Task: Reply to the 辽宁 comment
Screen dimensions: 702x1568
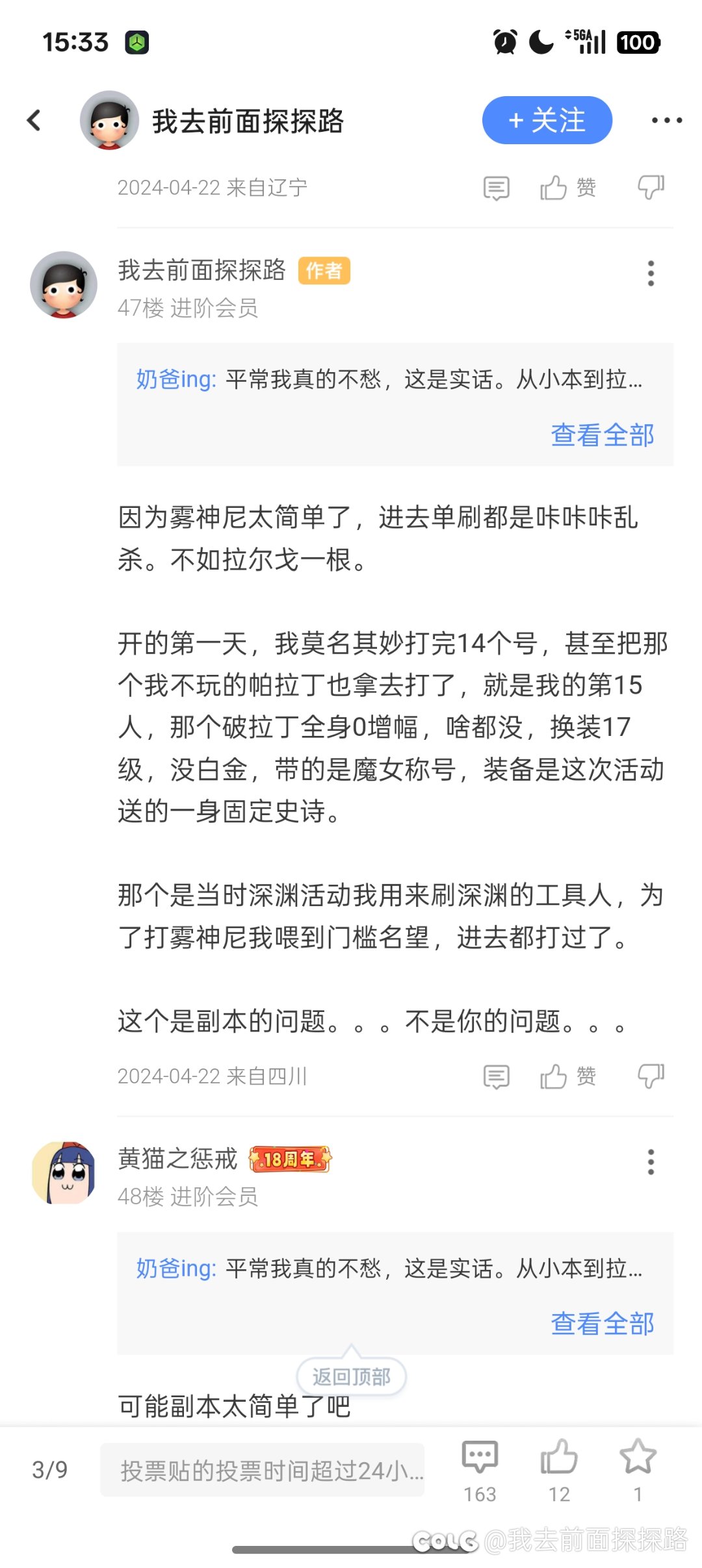Action: tap(497, 188)
